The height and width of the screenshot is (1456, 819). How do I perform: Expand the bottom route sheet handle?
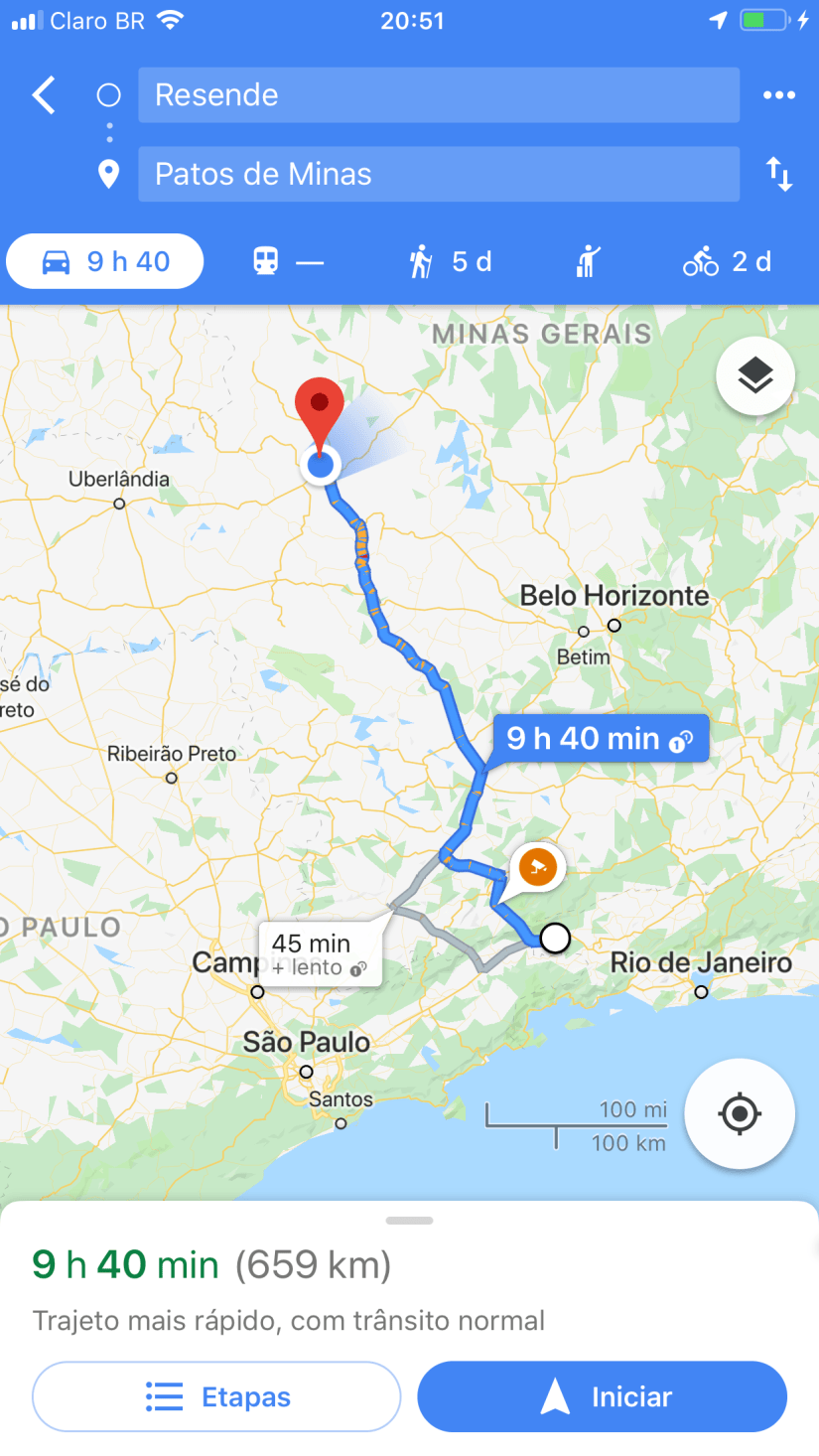coord(409,1221)
